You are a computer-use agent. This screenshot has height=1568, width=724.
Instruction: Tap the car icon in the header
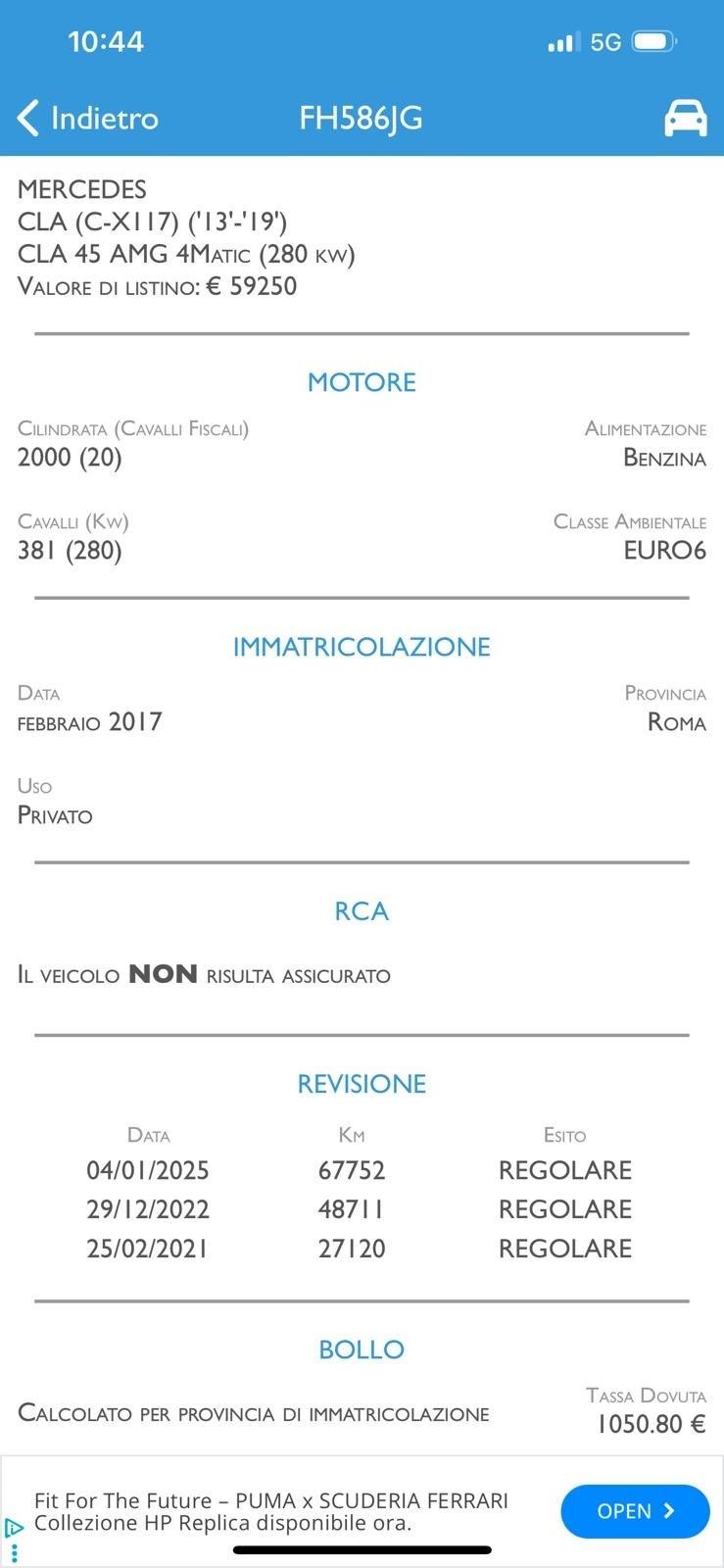click(685, 119)
